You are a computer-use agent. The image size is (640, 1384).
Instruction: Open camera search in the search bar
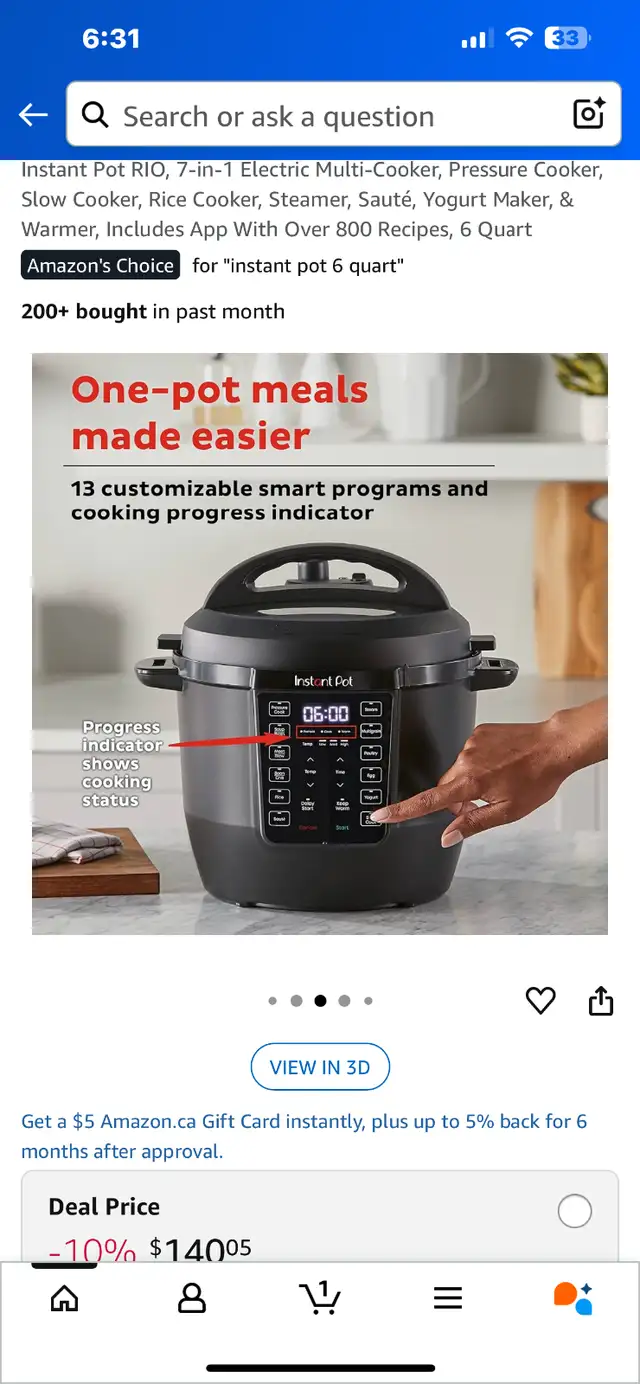[589, 115]
